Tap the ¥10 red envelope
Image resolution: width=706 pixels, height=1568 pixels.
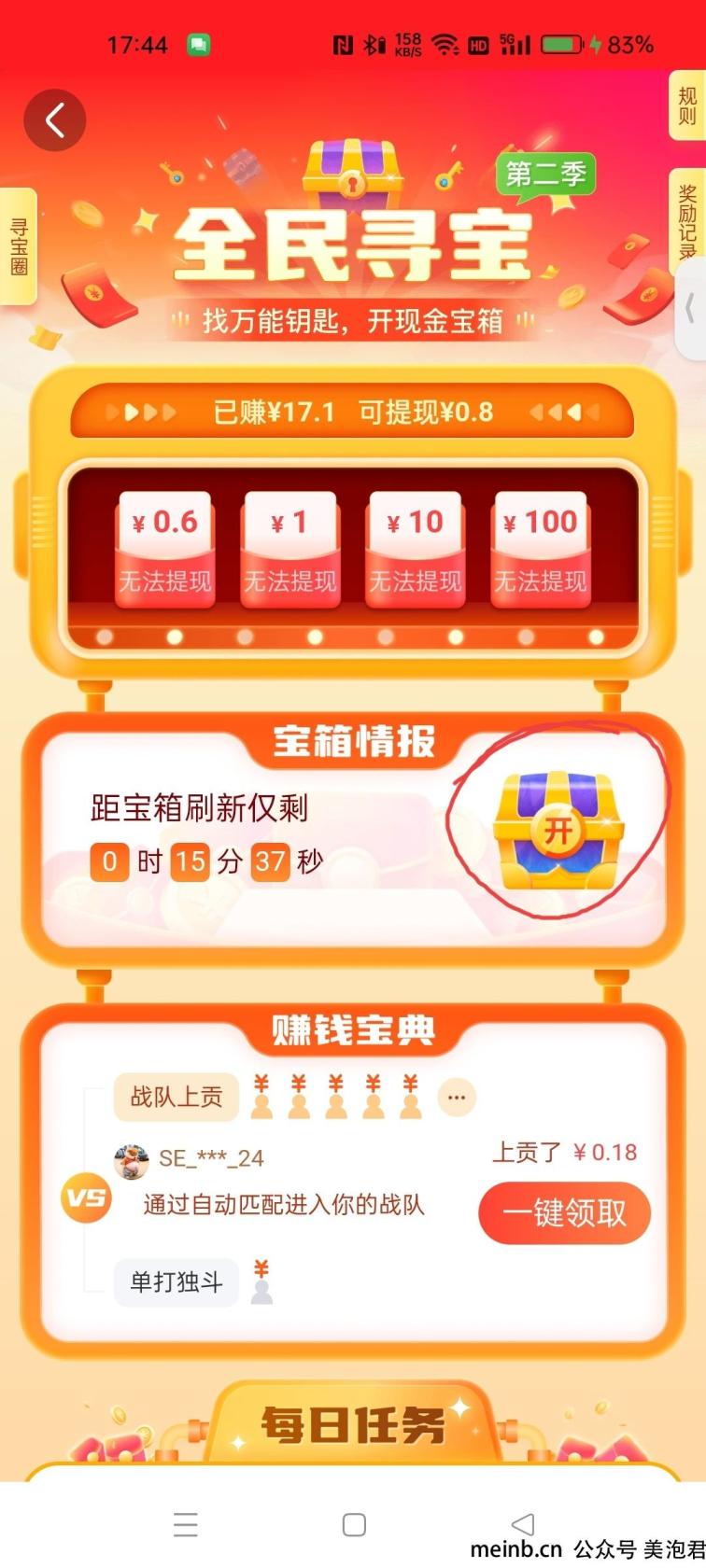[x=415, y=550]
